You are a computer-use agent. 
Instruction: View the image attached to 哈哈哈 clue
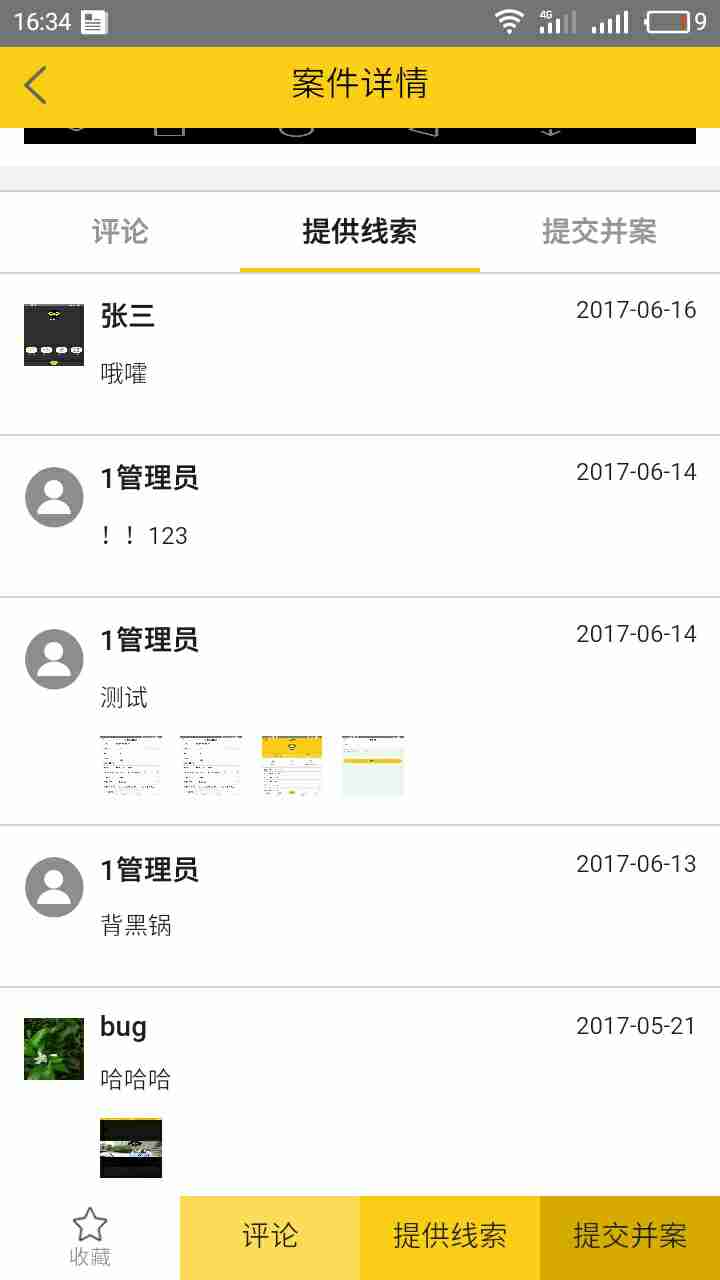[x=131, y=1148]
